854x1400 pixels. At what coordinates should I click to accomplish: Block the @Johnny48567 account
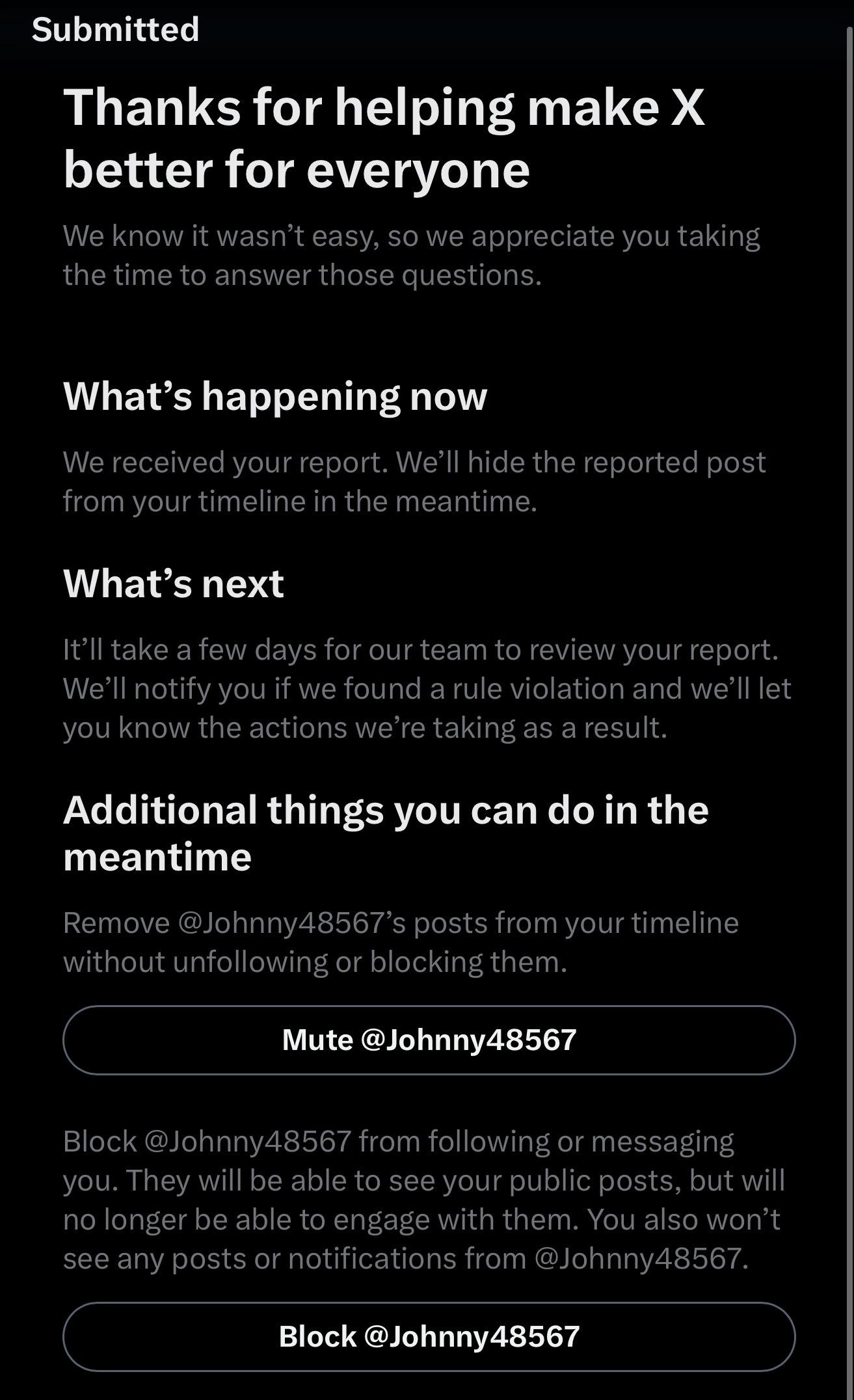(429, 1336)
